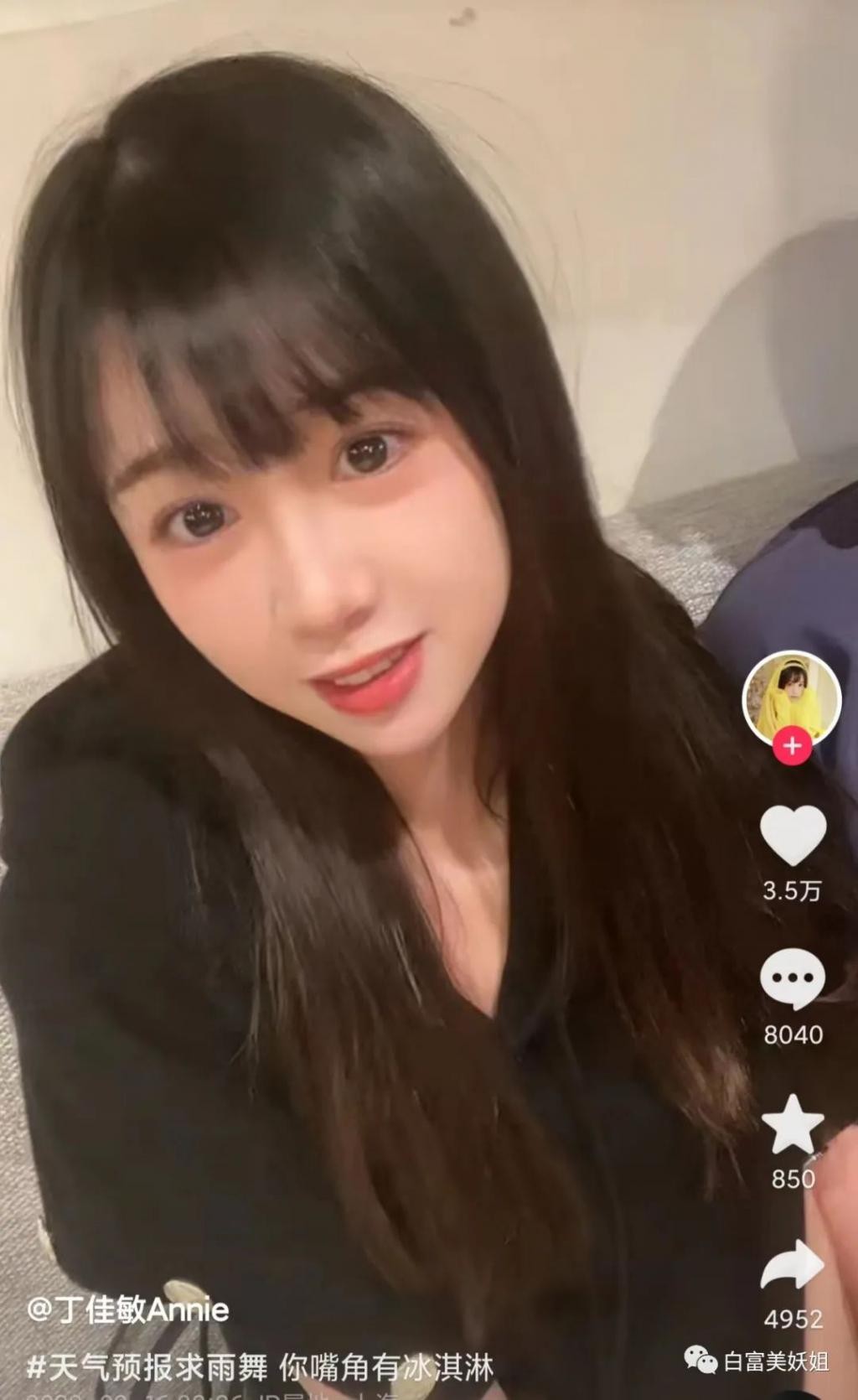Image resolution: width=858 pixels, height=1400 pixels.
Task: Open the username @丁佳敏Annie
Action: pyautogui.click(x=128, y=1309)
